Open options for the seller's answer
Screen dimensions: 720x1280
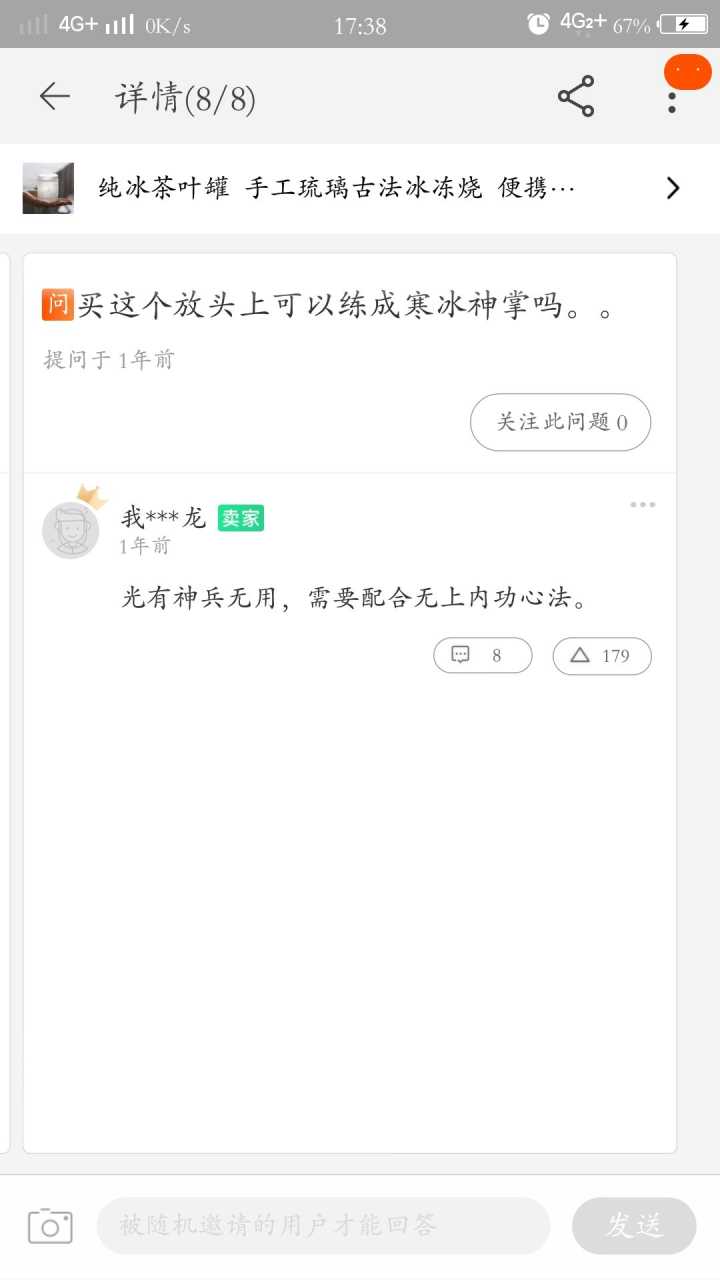tap(642, 504)
